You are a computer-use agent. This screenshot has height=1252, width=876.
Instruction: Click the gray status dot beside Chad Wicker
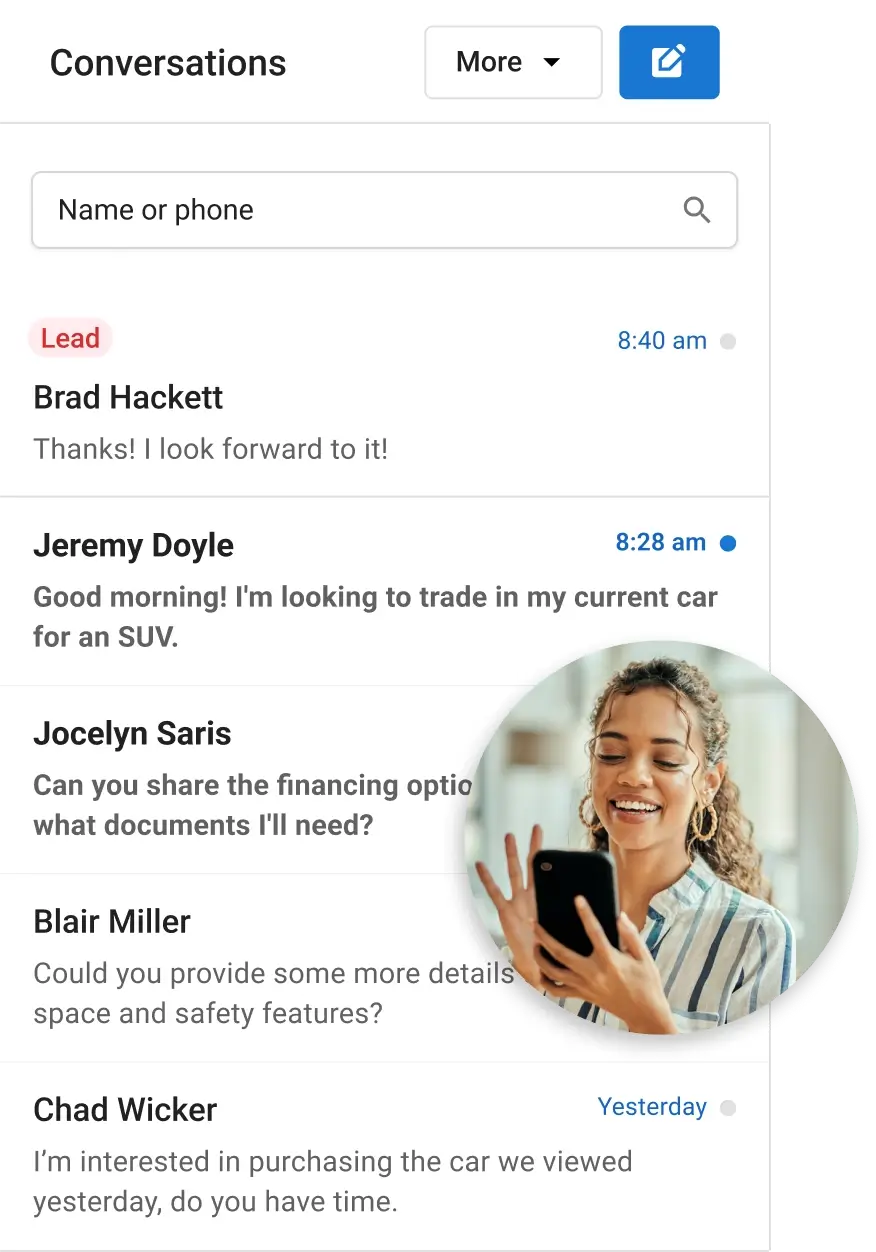tap(728, 1107)
